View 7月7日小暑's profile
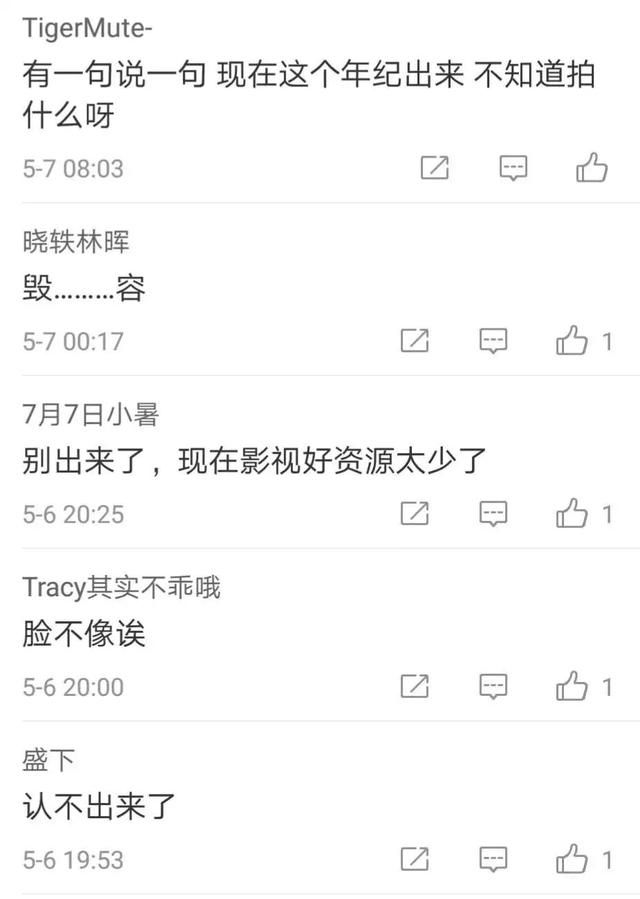The width and height of the screenshot is (640, 899). point(90,414)
